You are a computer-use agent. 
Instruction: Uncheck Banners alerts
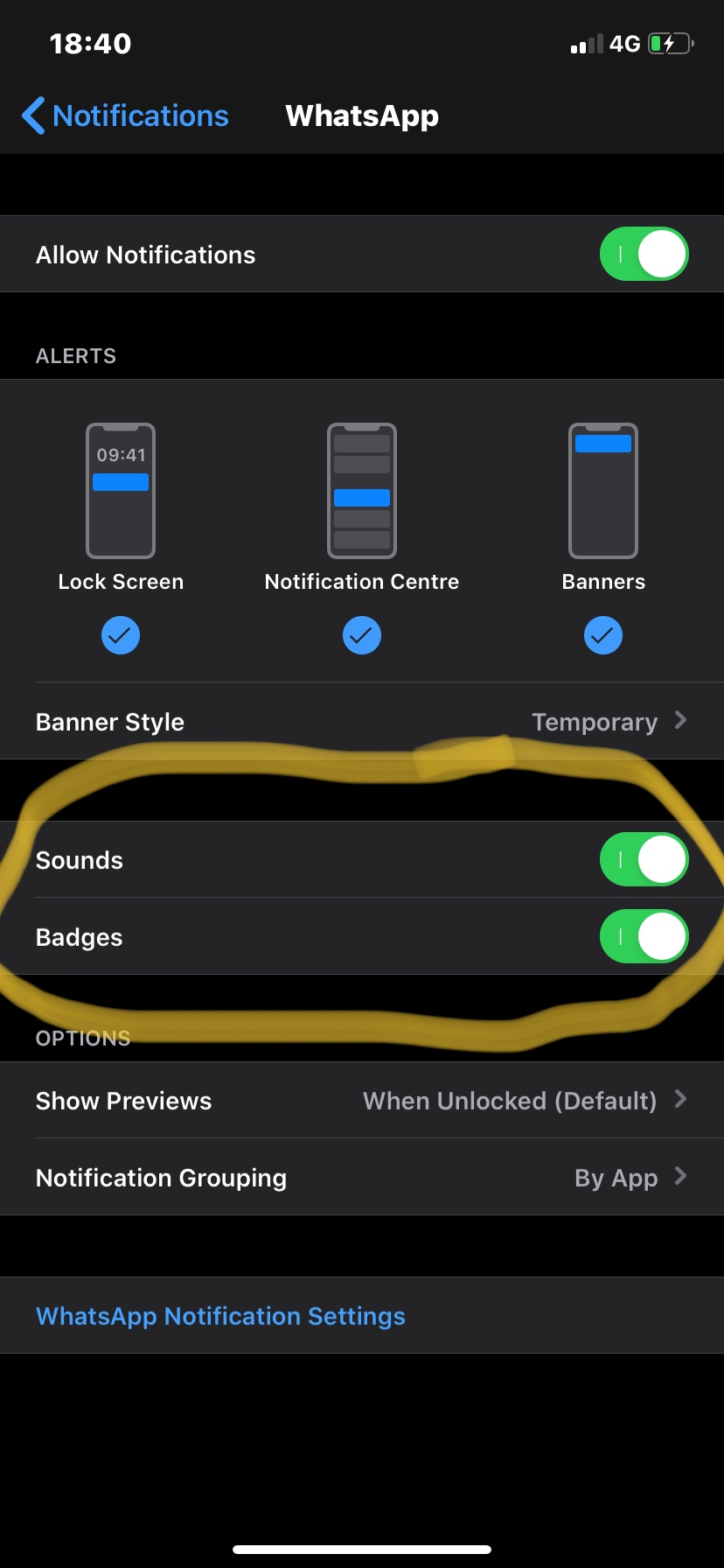click(x=603, y=635)
